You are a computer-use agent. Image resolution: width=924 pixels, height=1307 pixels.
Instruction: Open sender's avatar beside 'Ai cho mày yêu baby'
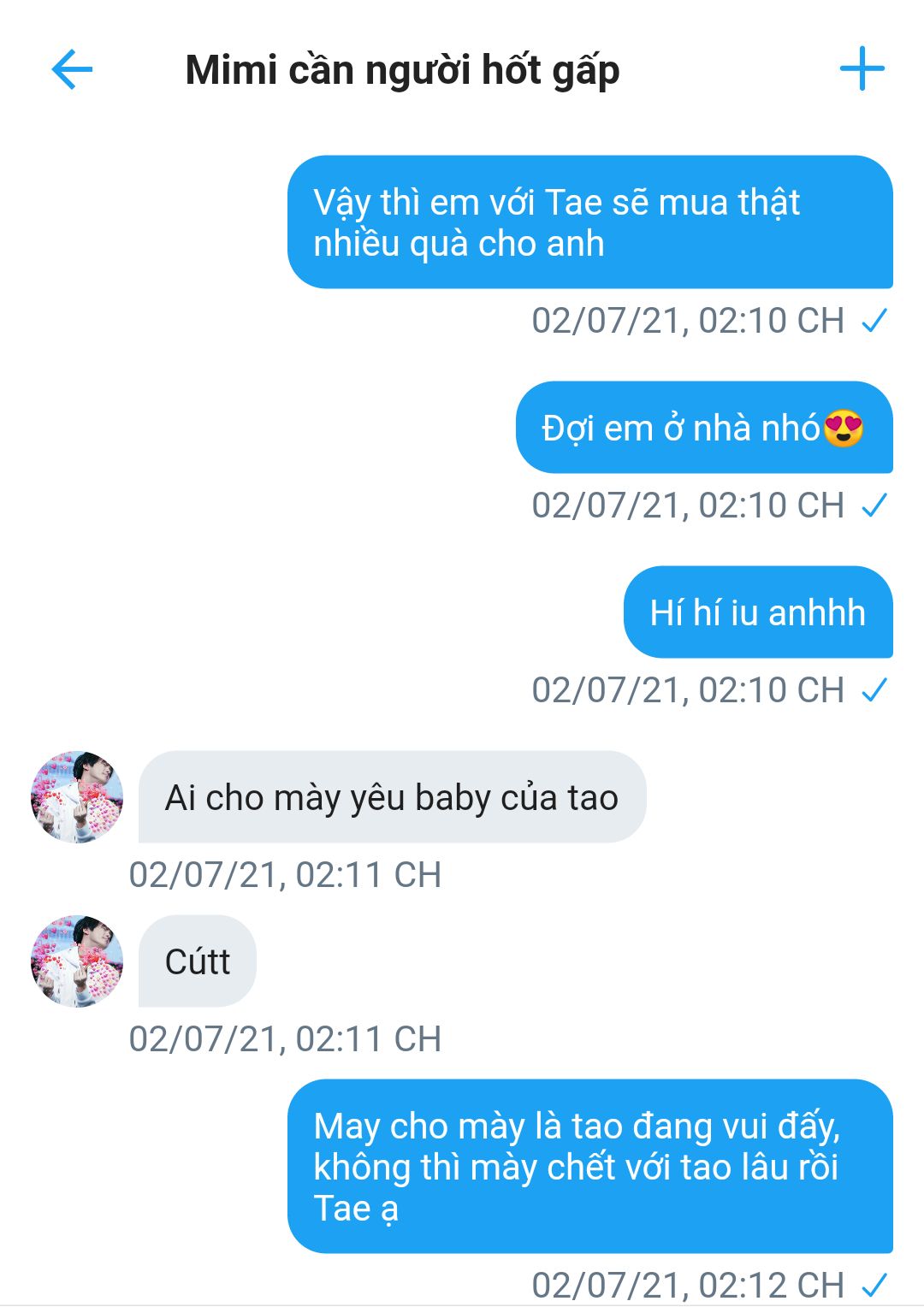coord(77,797)
